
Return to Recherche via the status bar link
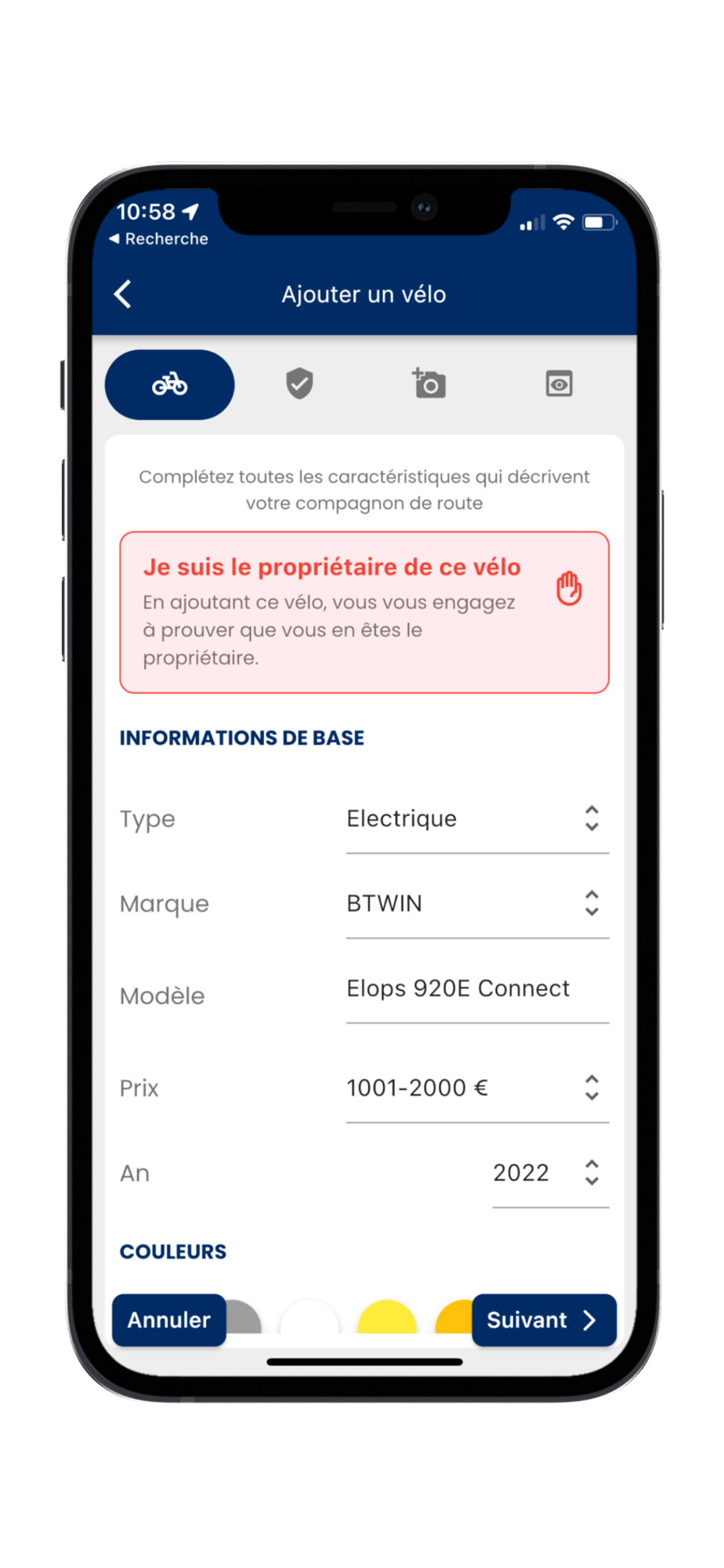[159, 239]
